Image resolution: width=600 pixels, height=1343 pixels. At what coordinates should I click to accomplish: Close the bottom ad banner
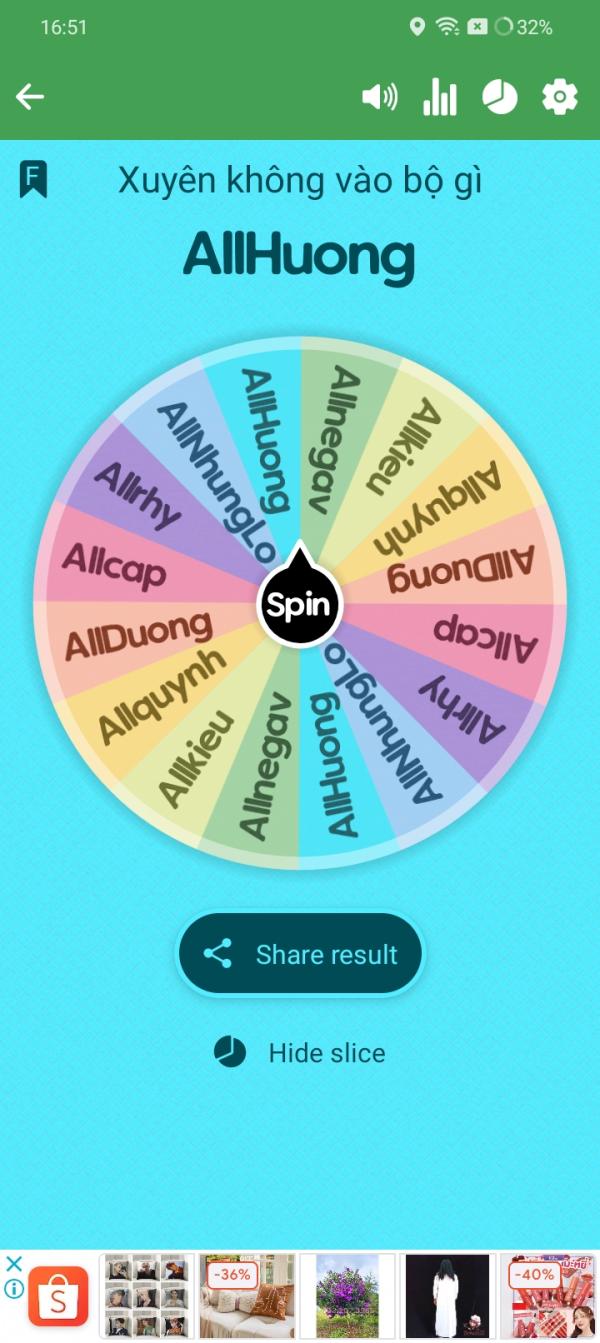(14, 1263)
